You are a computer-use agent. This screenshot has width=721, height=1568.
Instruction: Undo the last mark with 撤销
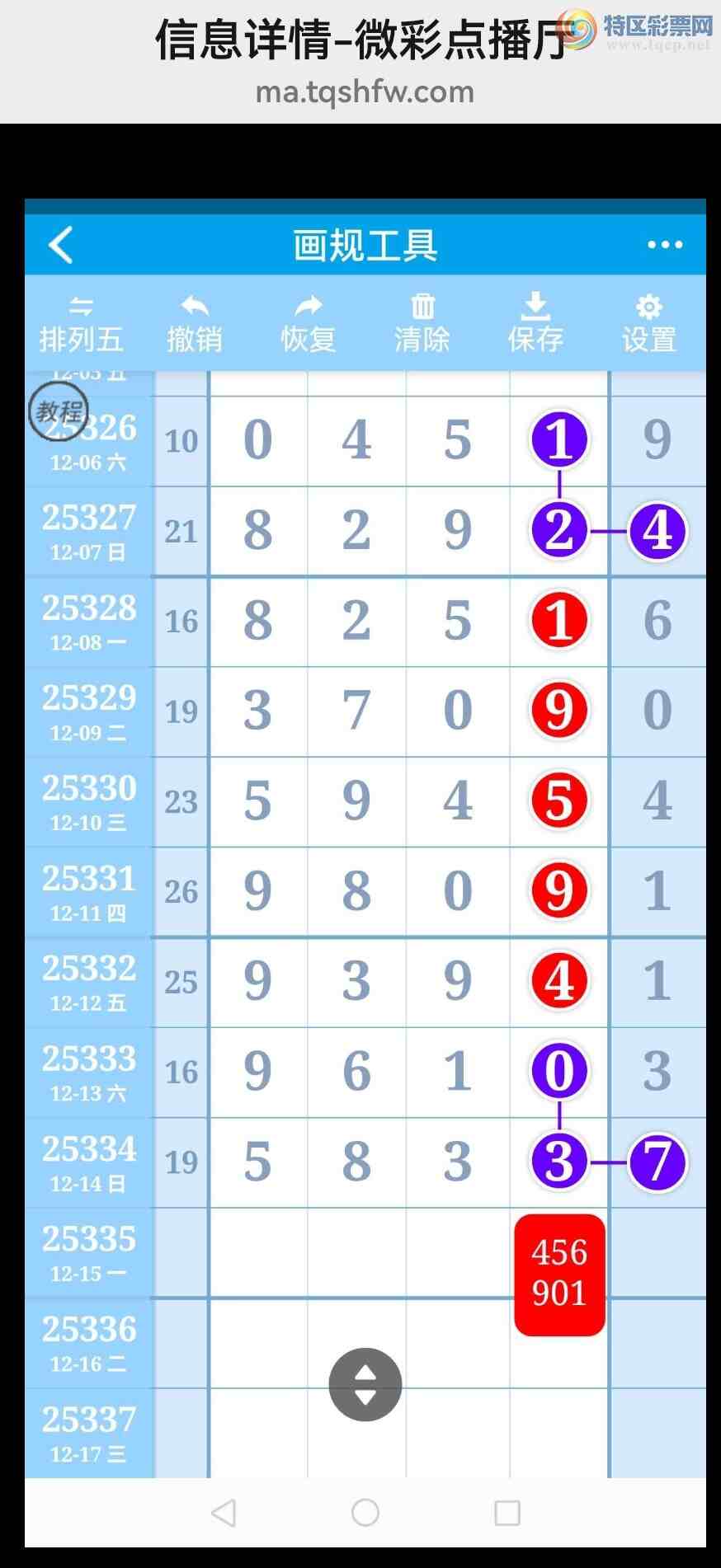click(x=195, y=324)
